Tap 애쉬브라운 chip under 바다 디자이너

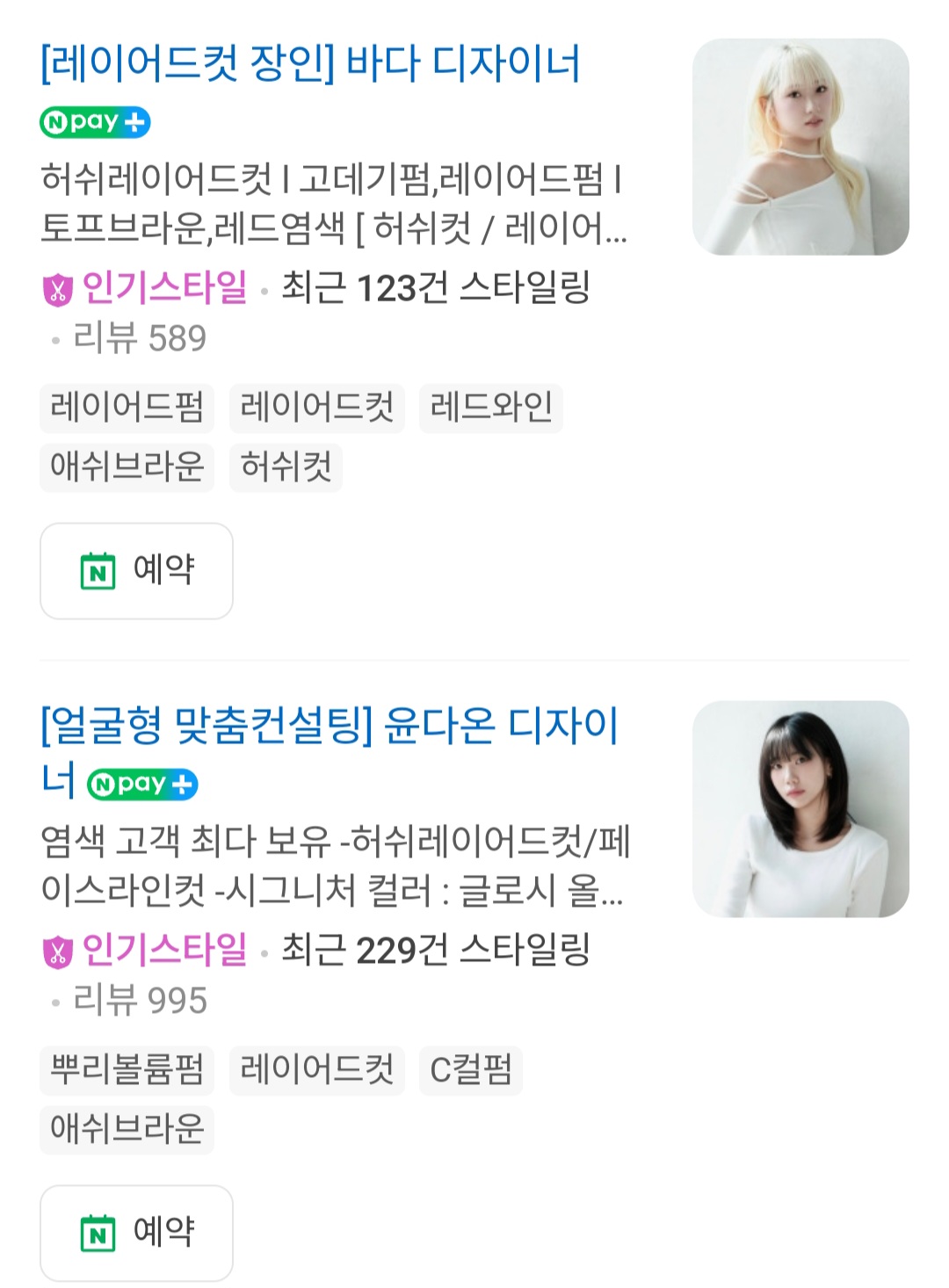[127, 467]
